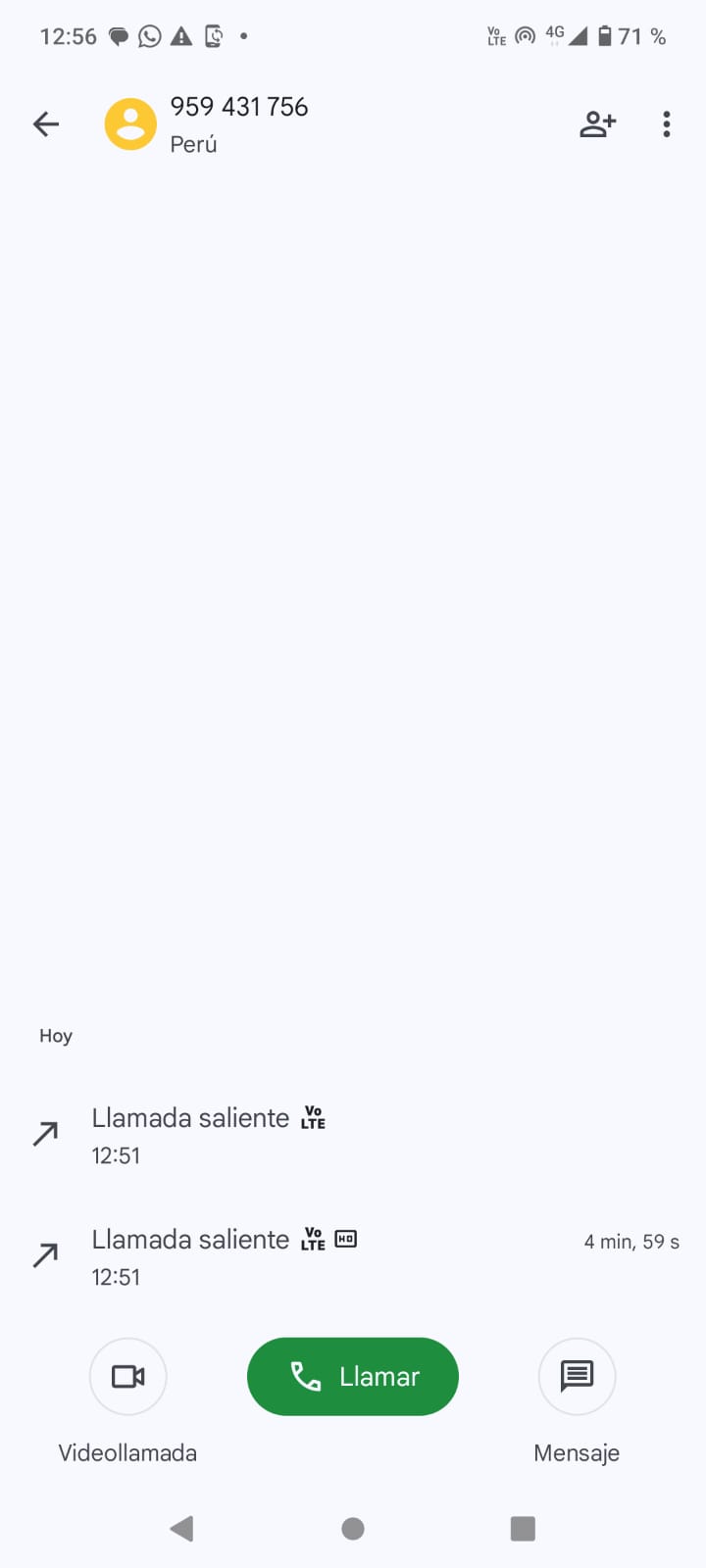
Task: Send a Mensaje to this number
Action: tap(577, 1376)
